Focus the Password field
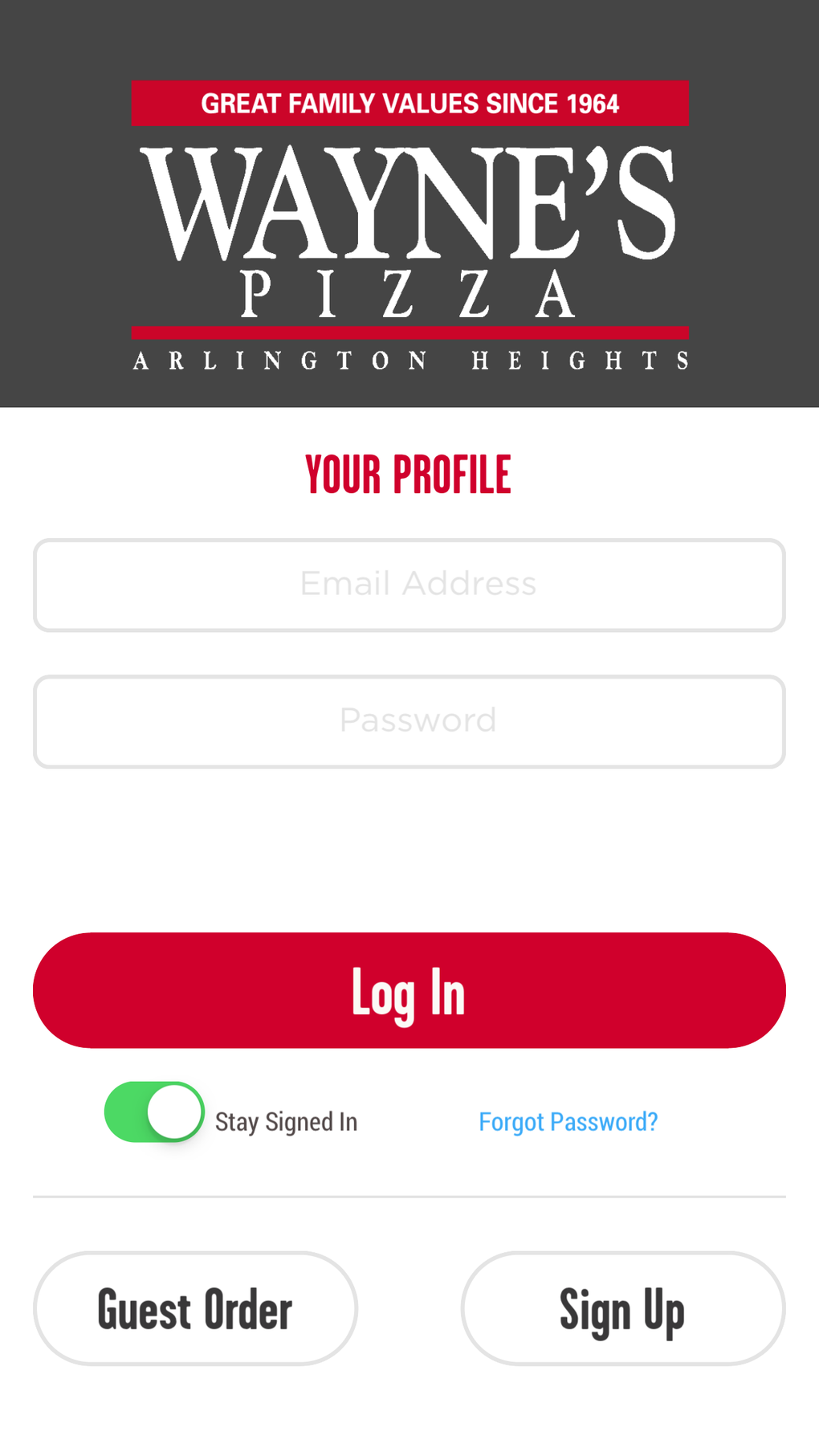 coord(409,721)
